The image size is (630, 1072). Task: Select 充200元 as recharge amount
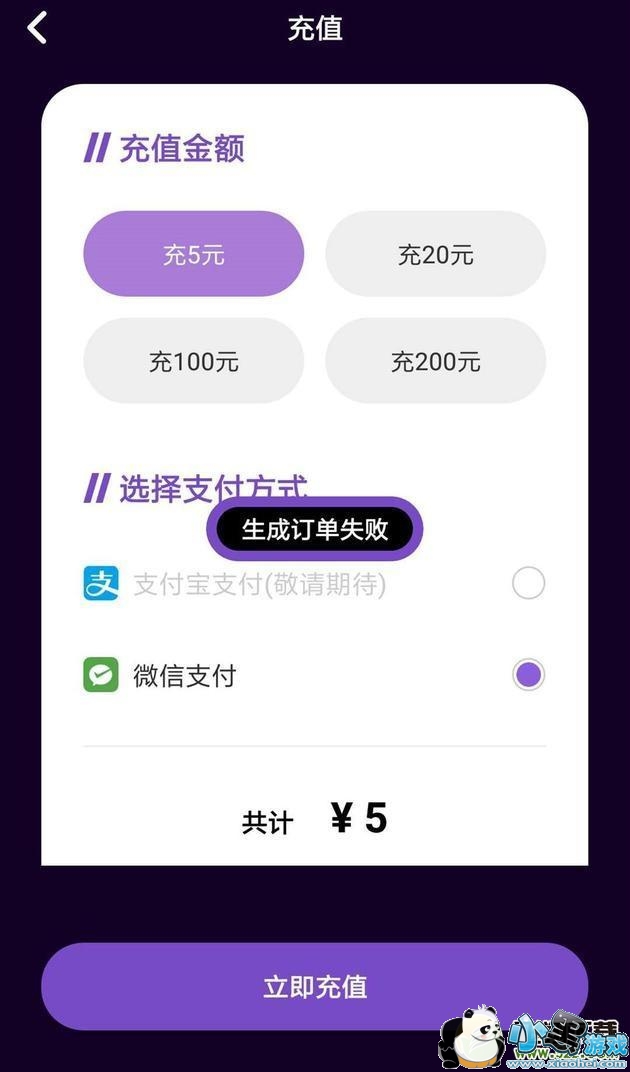435,361
